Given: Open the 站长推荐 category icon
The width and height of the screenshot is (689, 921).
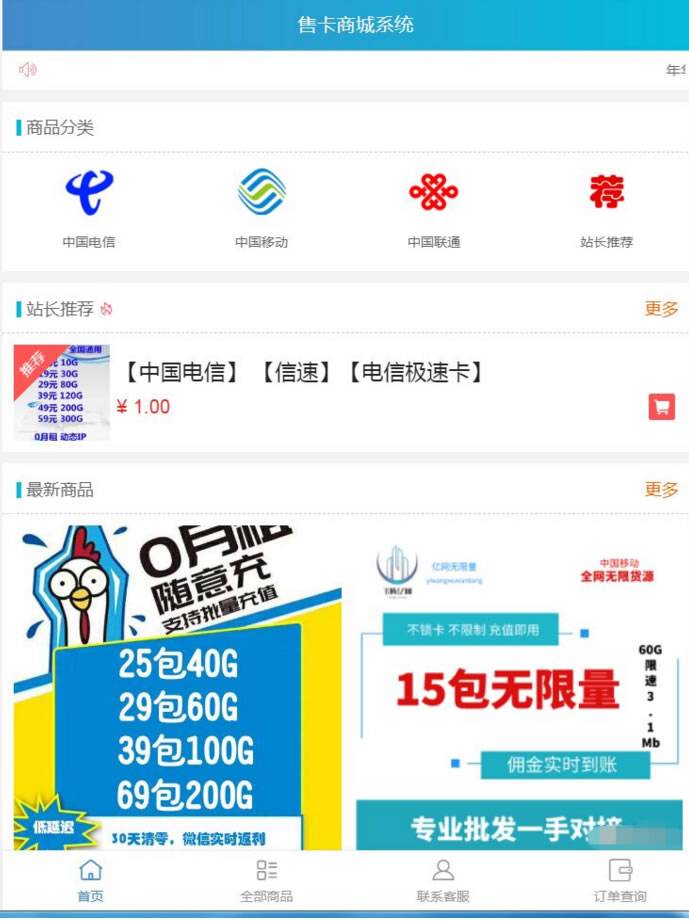Looking at the screenshot, I should click(606, 205).
